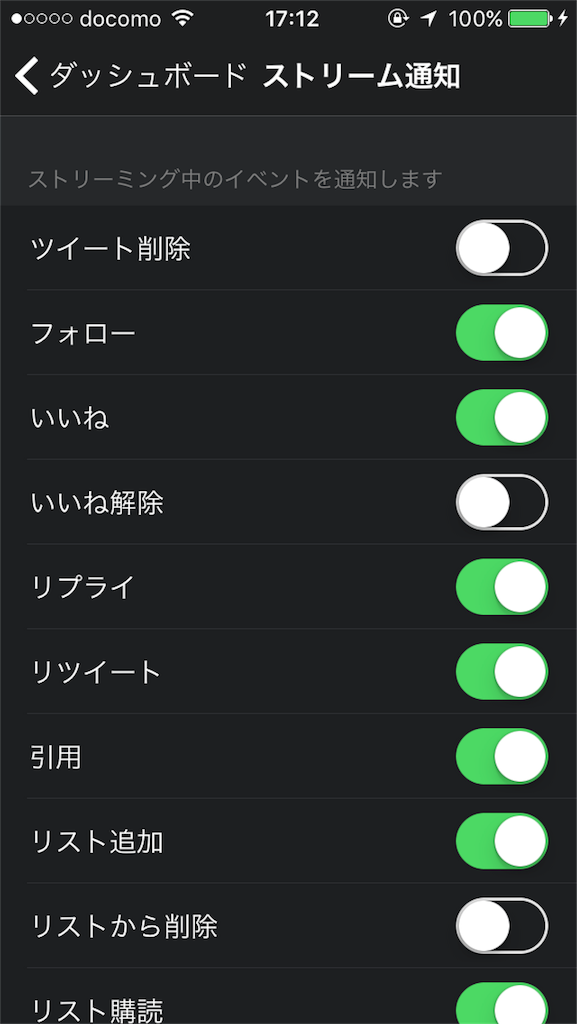Disable the いいね notification switch

point(501,417)
